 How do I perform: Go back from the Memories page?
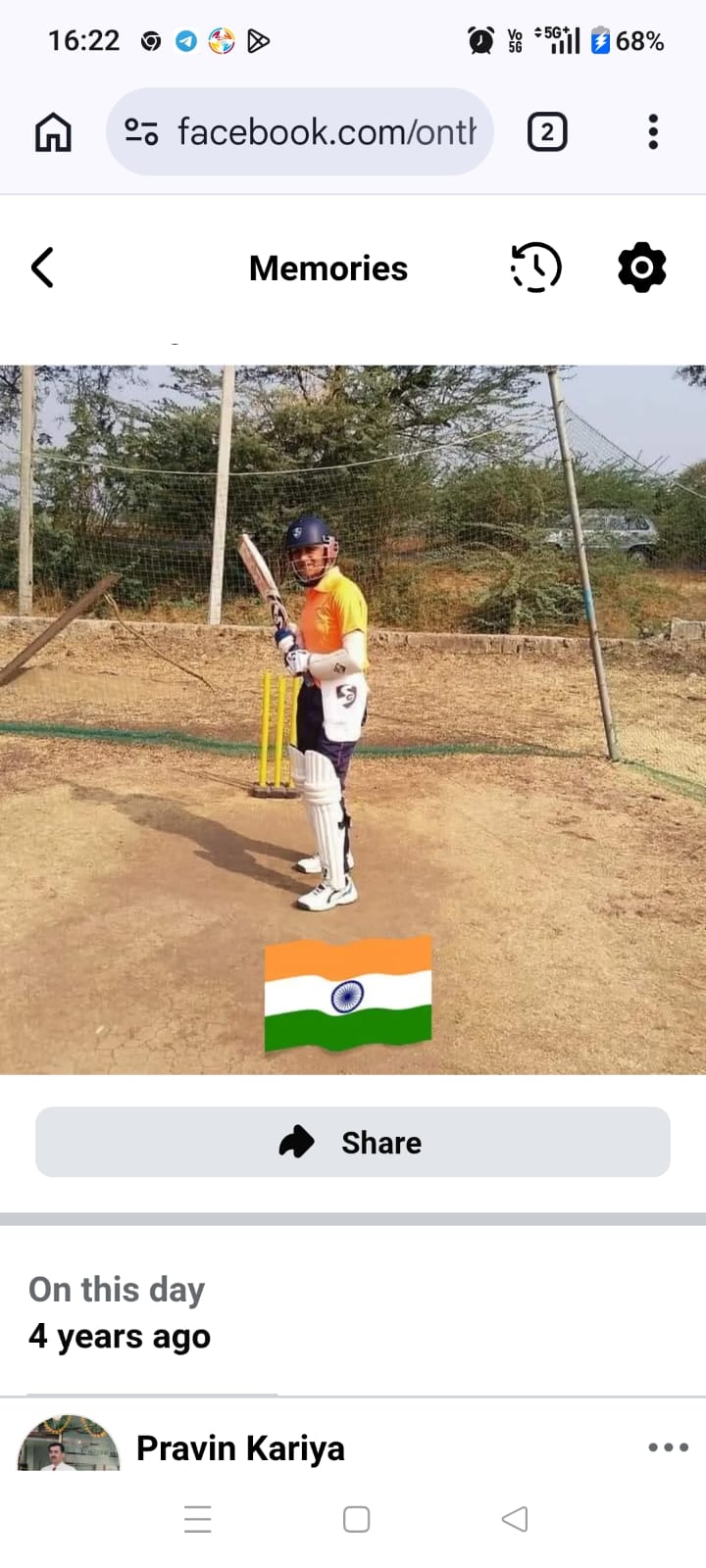point(42,268)
